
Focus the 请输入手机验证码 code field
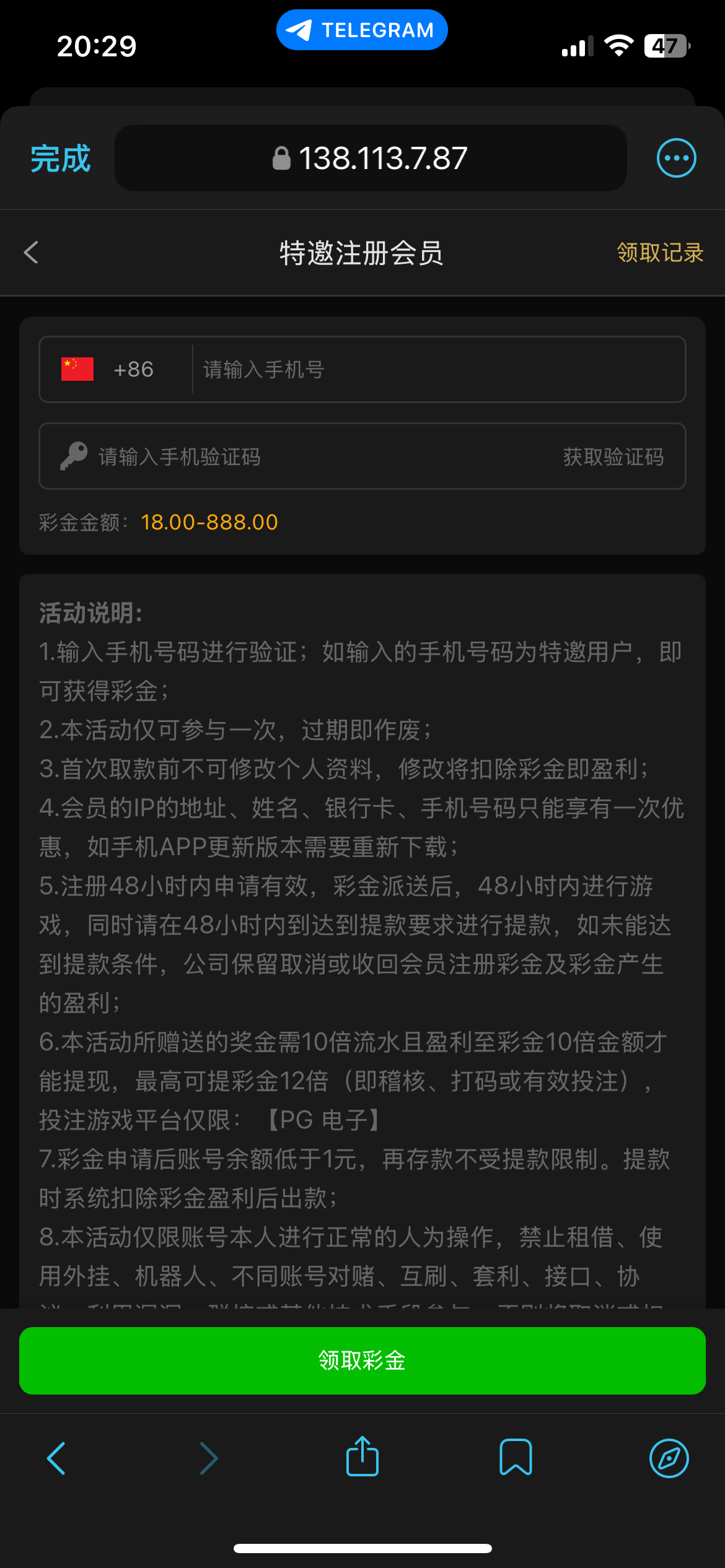(310, 457)
